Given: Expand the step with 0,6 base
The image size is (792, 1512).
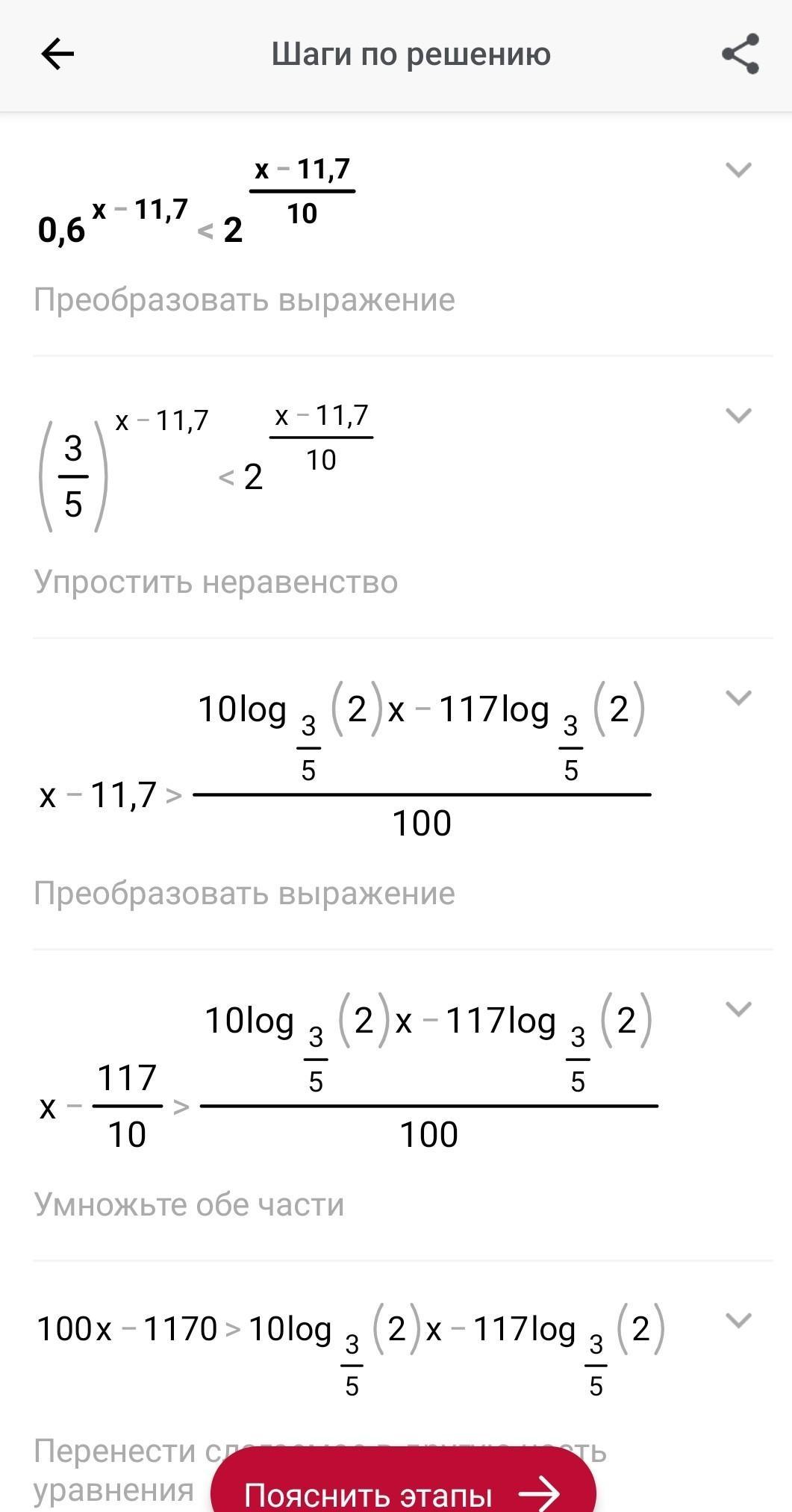Looking at the screenshot, I should tap(738, 169).
